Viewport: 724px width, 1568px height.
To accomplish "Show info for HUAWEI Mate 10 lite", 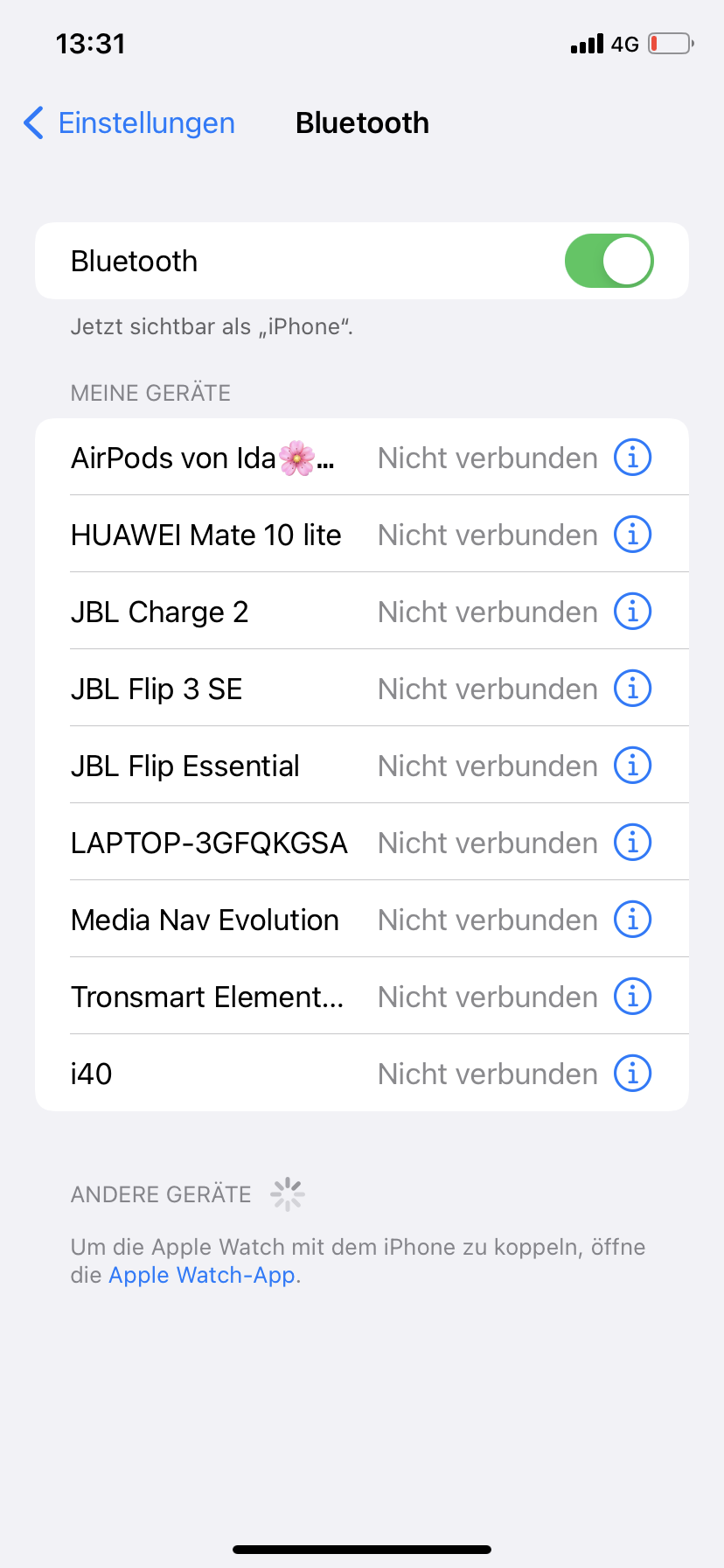I will pyautogui.click(x=632, y=535).
